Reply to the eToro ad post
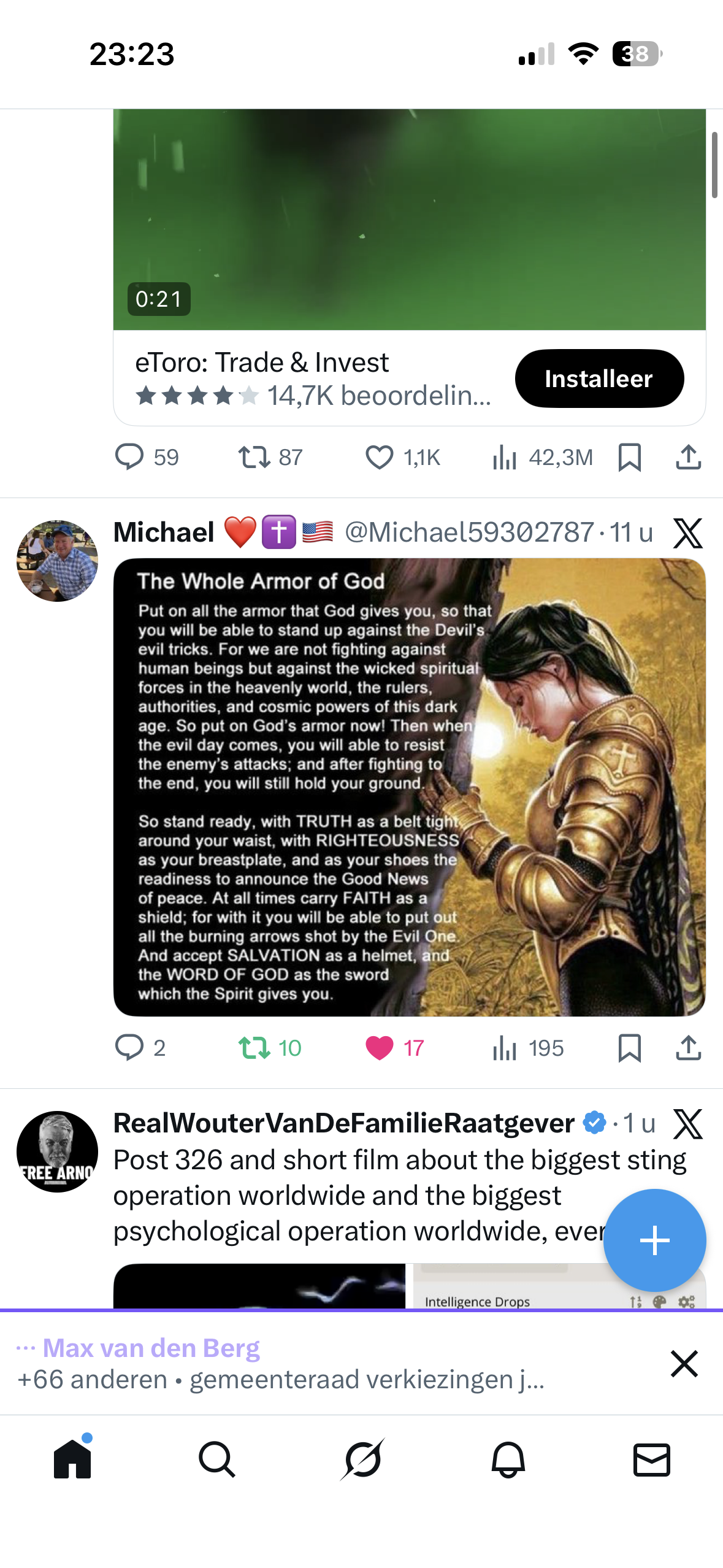723x1568 pixels. (129, 457)
